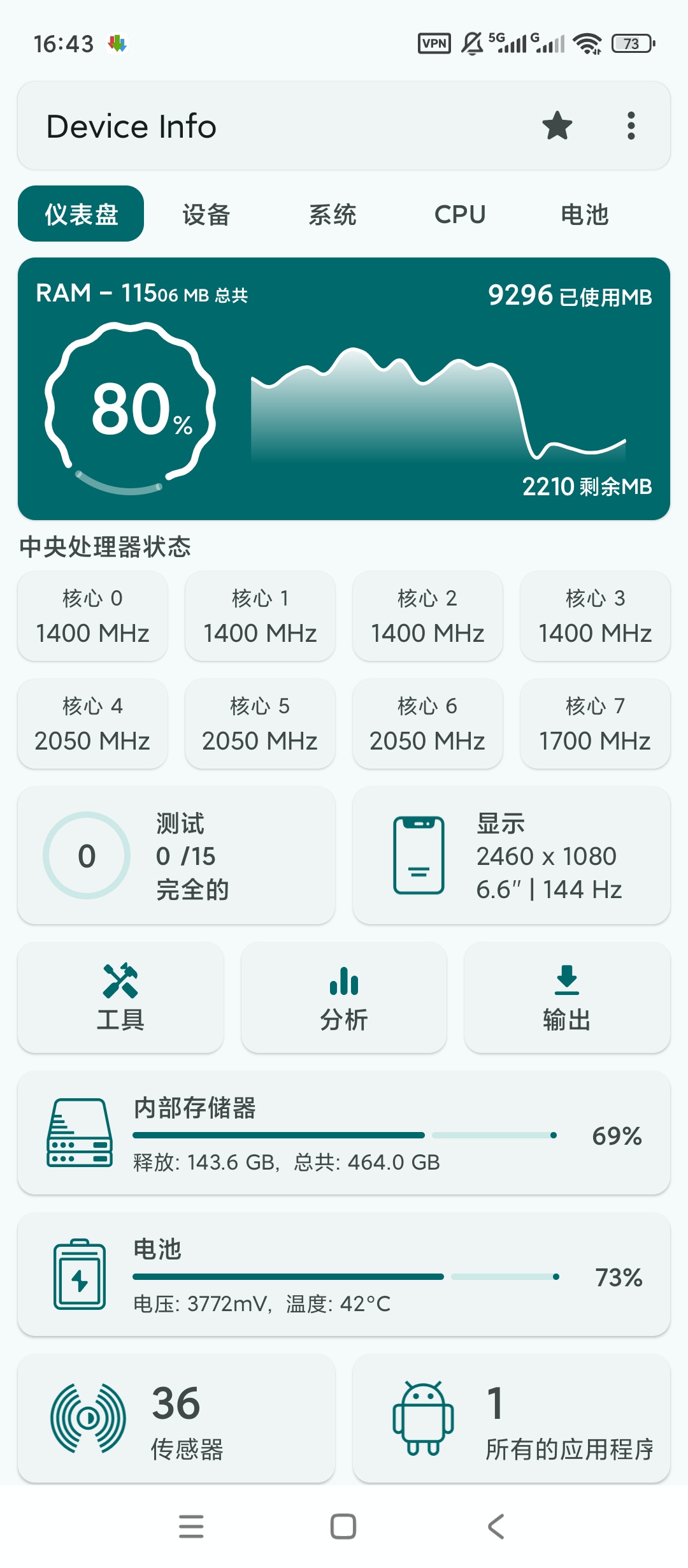The image size is (688, 1568).
Task: Go to the 电池 tab
Action: [585, 214]
